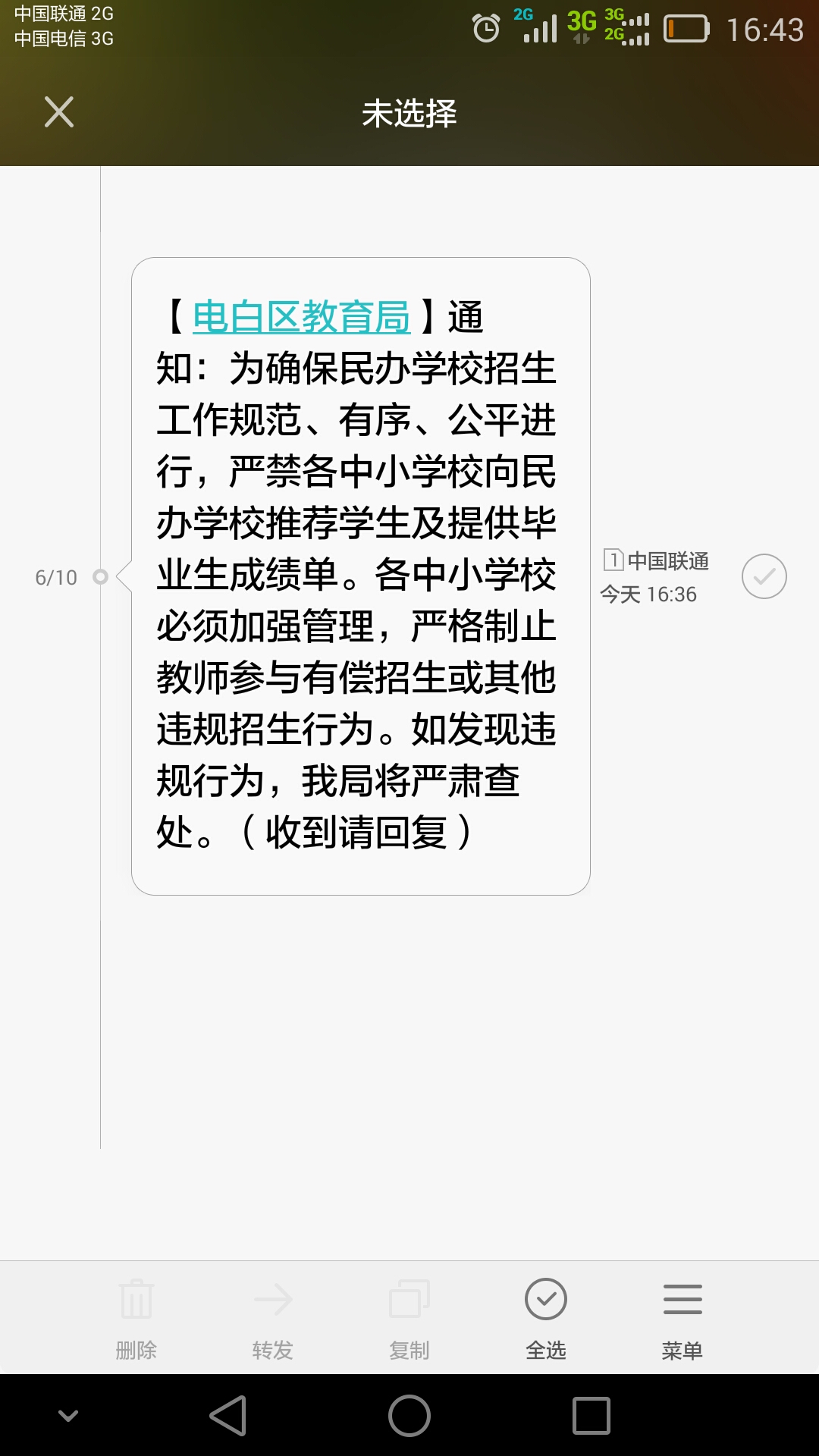Close the message selection mode
819x1456 pixels.
[x=59, y=112]
